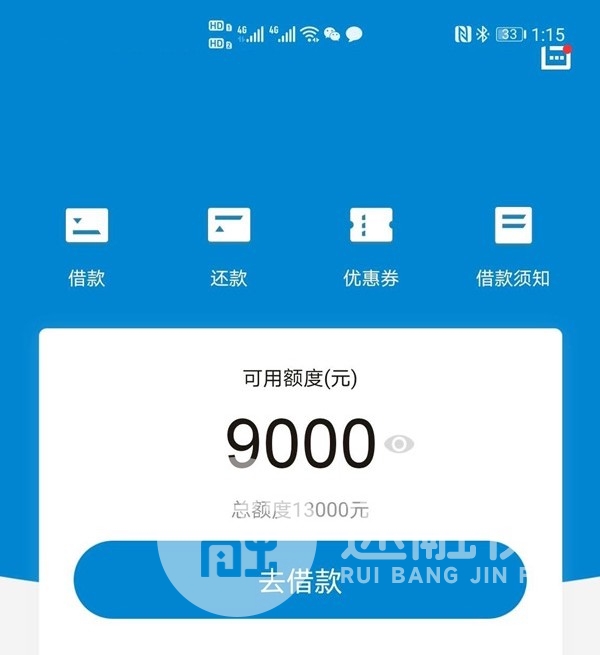600x655 pixels.
Task: Open the messages icon with red dot
Action: 556,58
